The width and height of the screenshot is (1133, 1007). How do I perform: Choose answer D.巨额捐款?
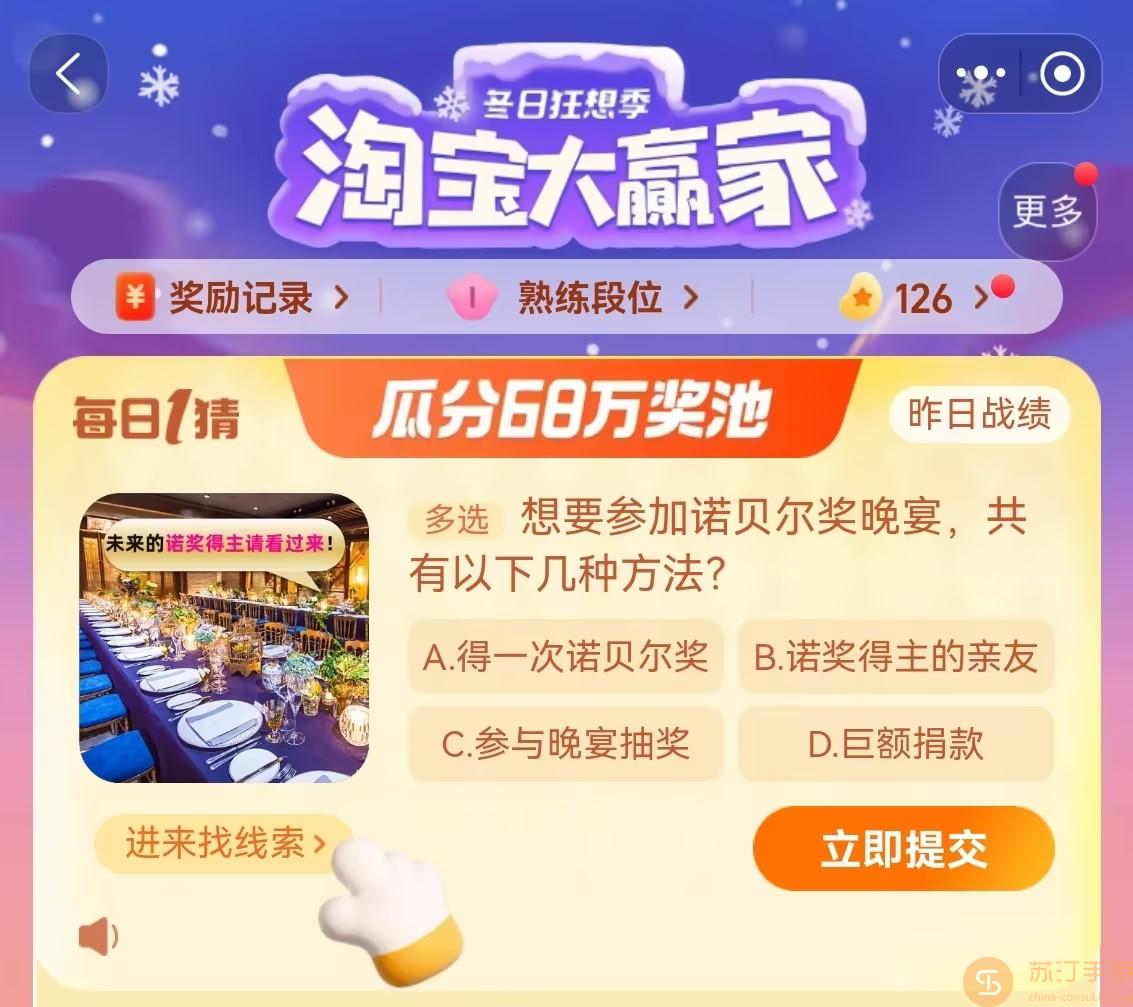pyautogui.click(x=895, y=744)
